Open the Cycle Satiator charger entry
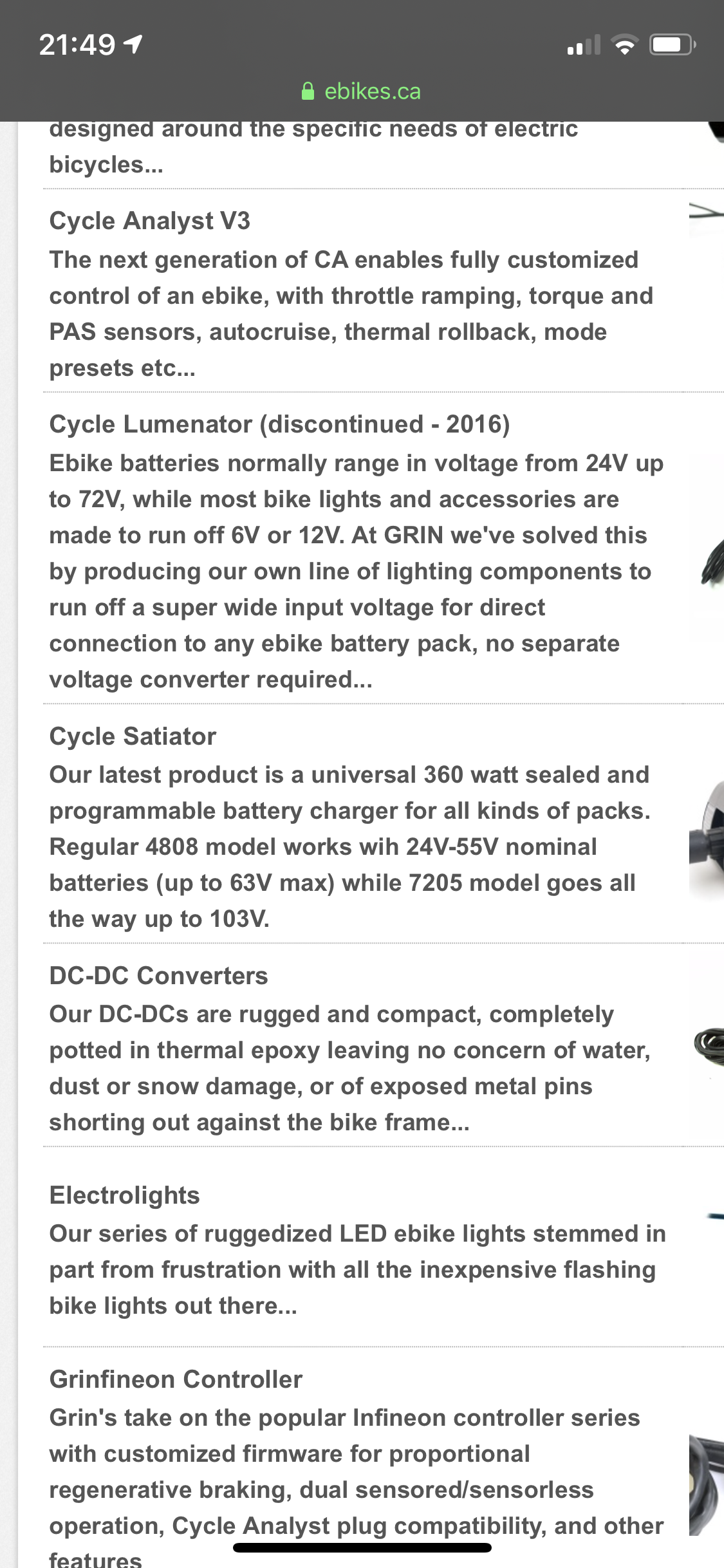The width and height of the screenshot is (724, 1568). [x=133, y=736]
